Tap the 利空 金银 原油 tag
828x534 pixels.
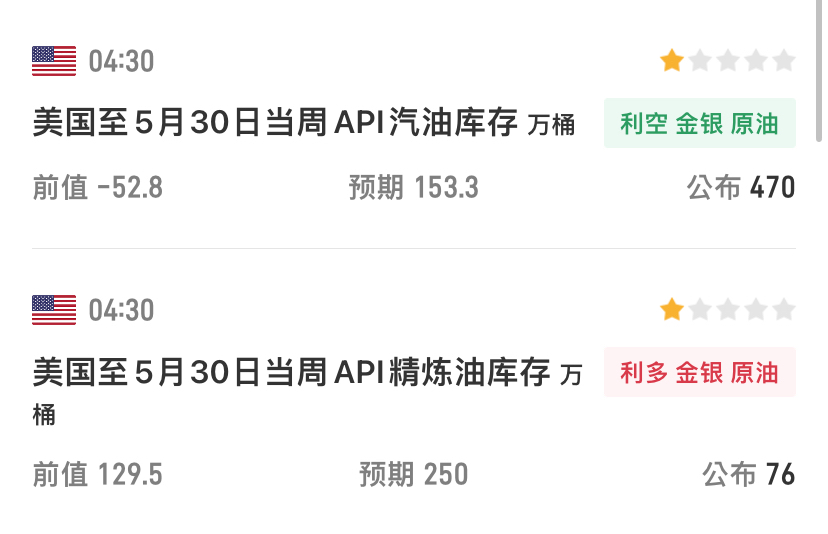pos(700,123)
